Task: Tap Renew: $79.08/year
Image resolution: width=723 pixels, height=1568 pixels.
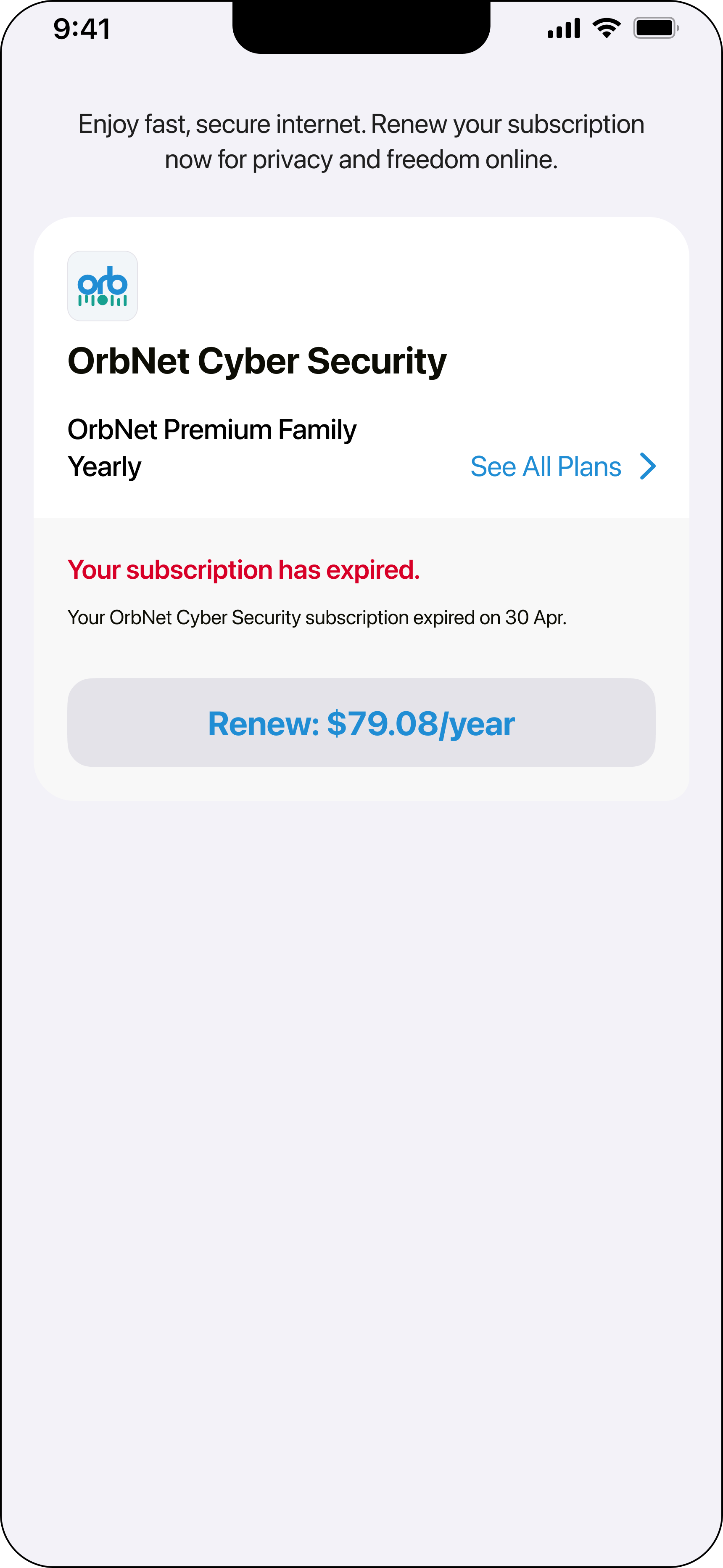Action: coord(361,723)
